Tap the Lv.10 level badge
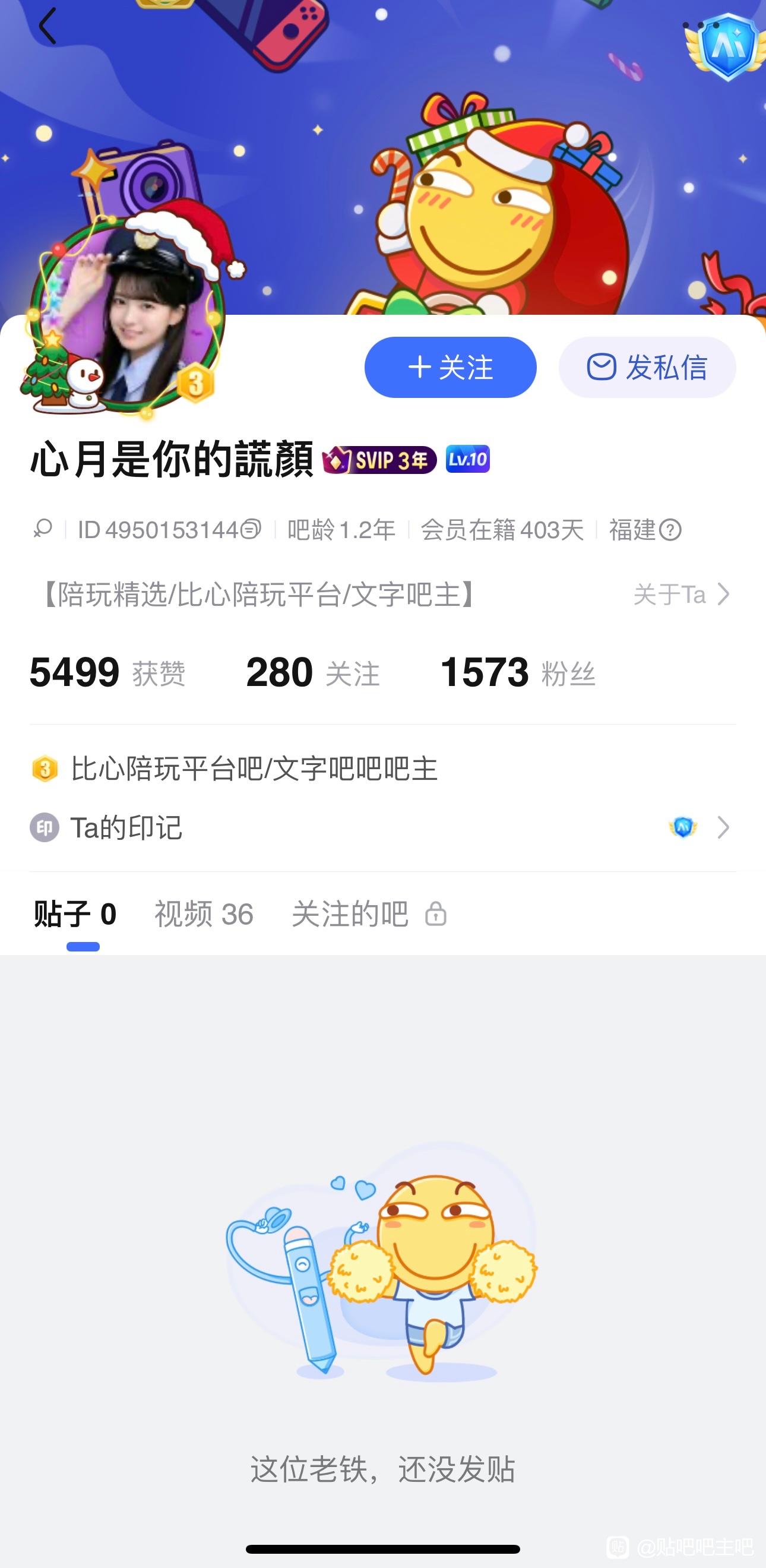766x1568 pixels. click(467, 459)
